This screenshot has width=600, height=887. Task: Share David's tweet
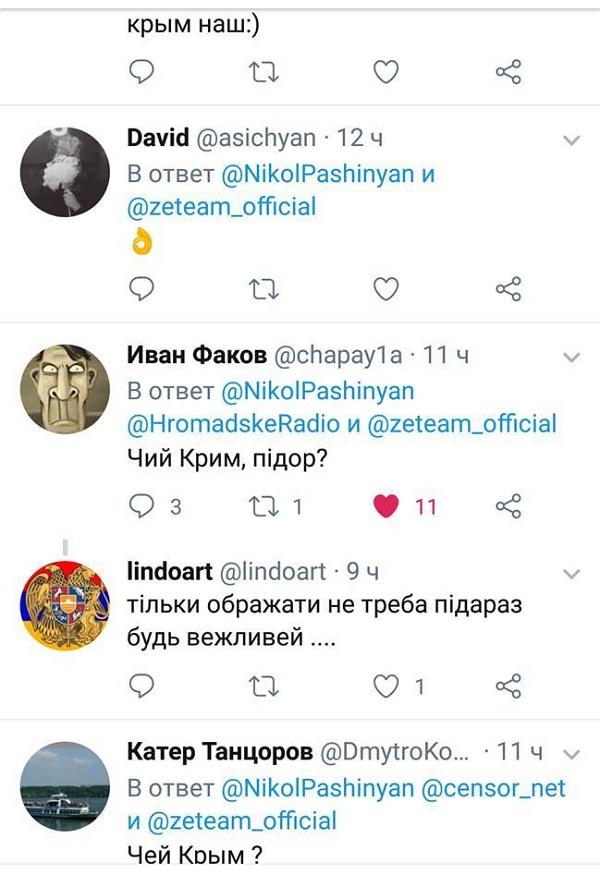click(x=508, y=289)
